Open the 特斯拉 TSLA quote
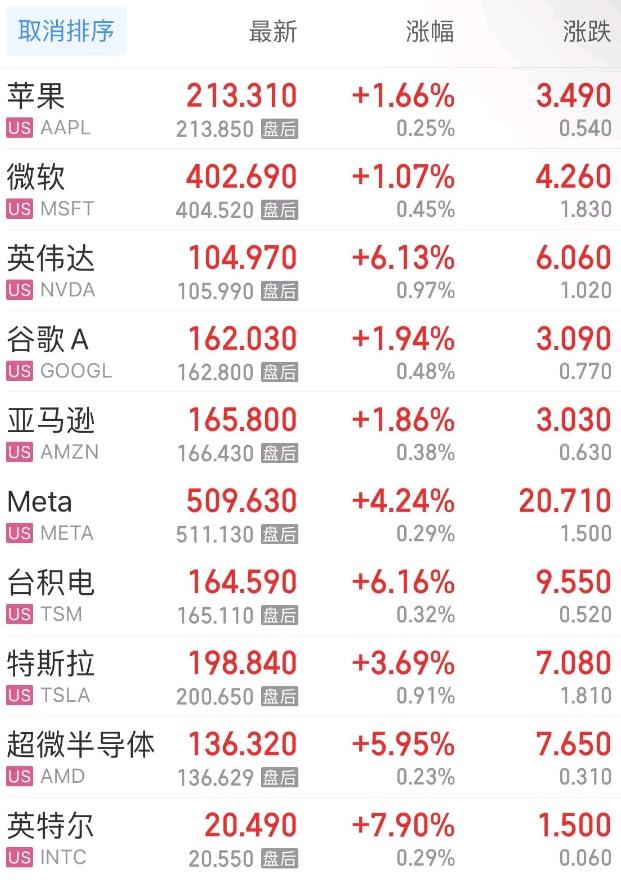 pyautogui.click(x=310, y=676)
